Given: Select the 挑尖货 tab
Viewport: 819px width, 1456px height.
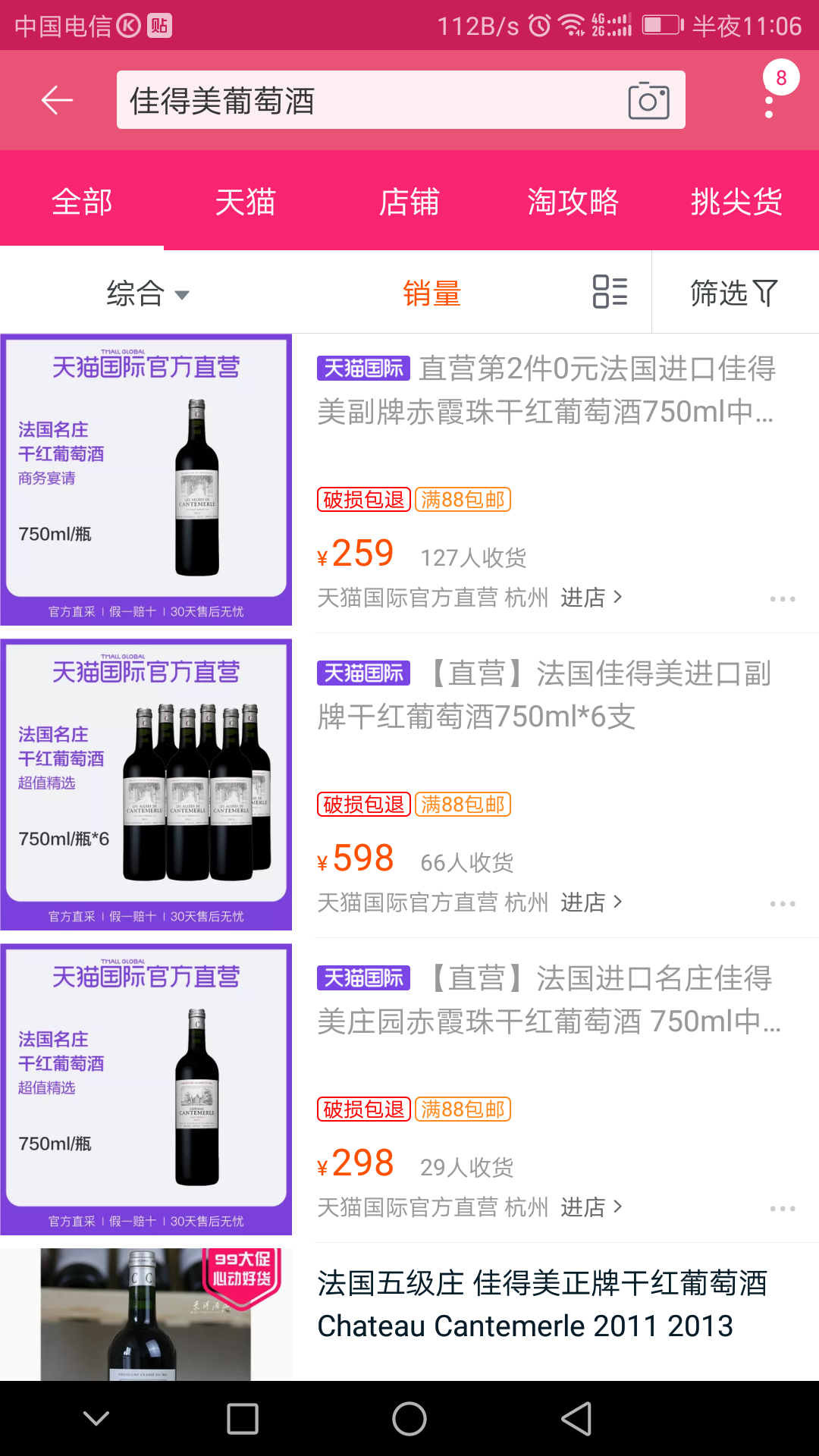Looking at the screenshot, I should tap(736, 202).
